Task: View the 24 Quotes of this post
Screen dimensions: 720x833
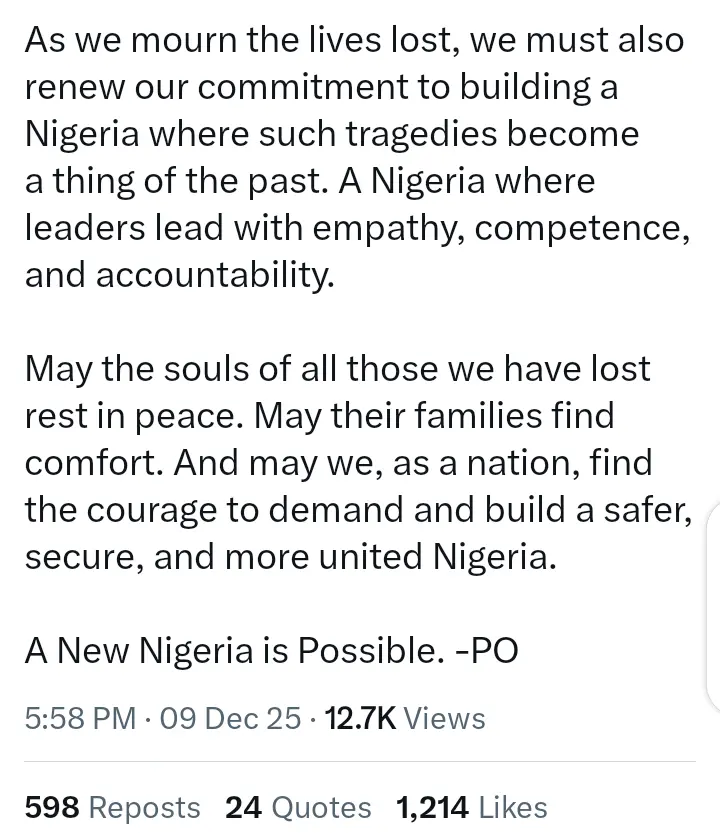Action: point(298,807)
